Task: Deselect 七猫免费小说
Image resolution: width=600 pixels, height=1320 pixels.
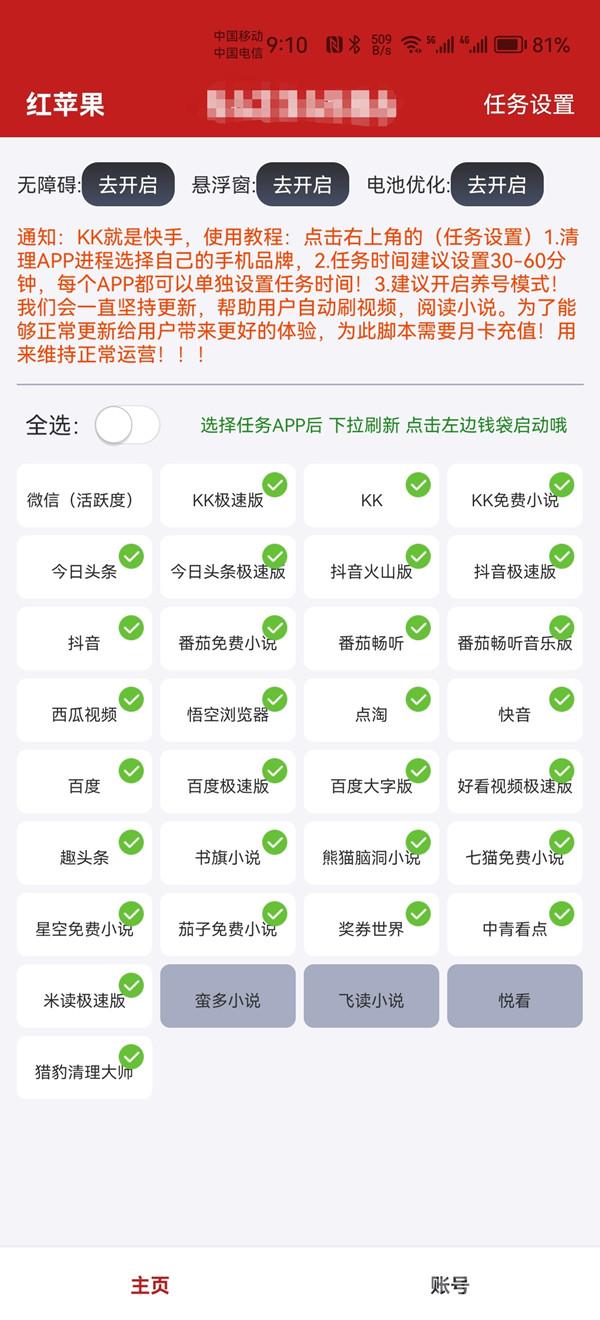Action: (515, 853)
